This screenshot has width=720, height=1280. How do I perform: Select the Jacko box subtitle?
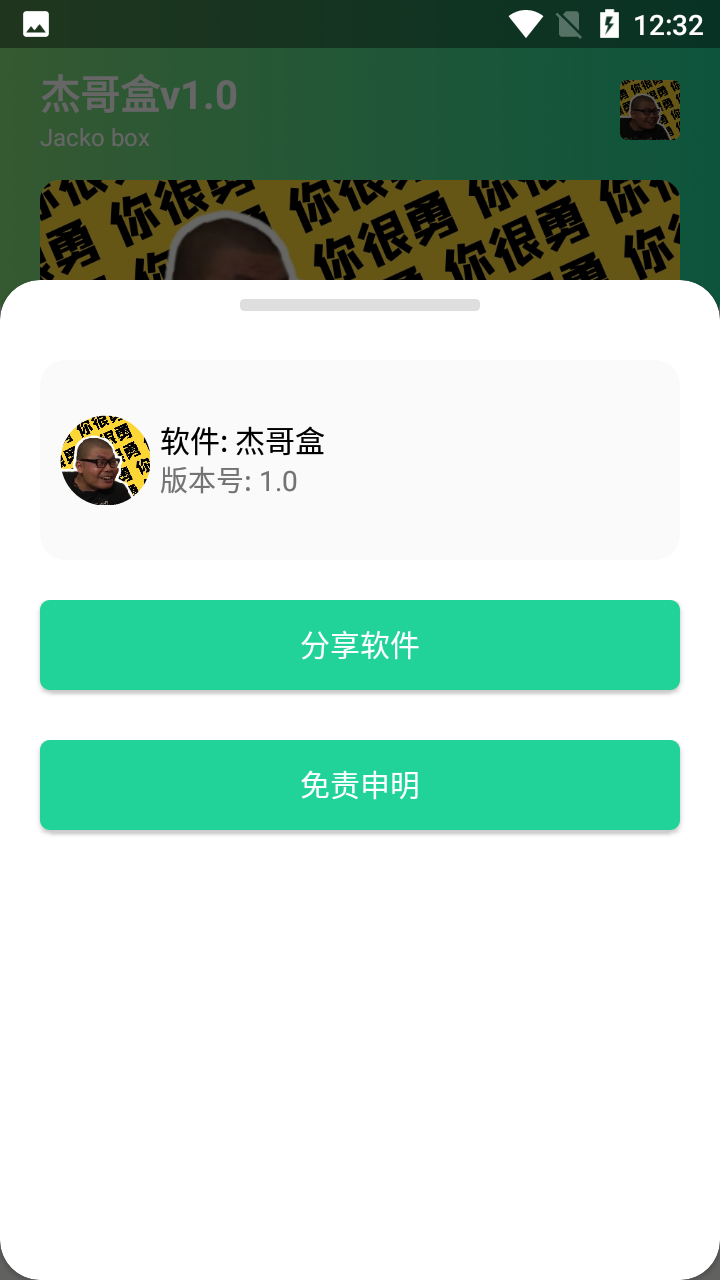(95, 138)
